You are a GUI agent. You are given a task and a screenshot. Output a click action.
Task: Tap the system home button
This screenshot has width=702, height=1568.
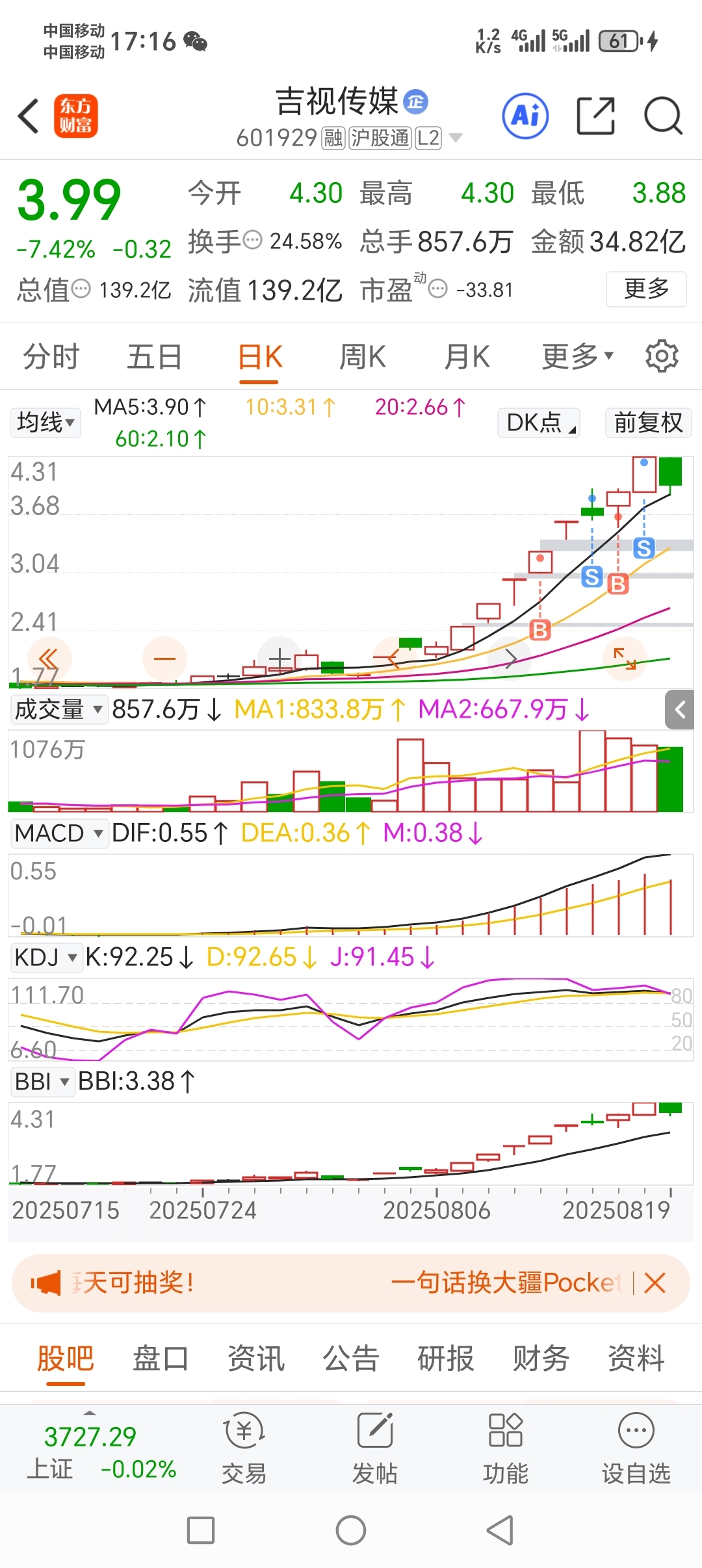[x=351, y=1530]
